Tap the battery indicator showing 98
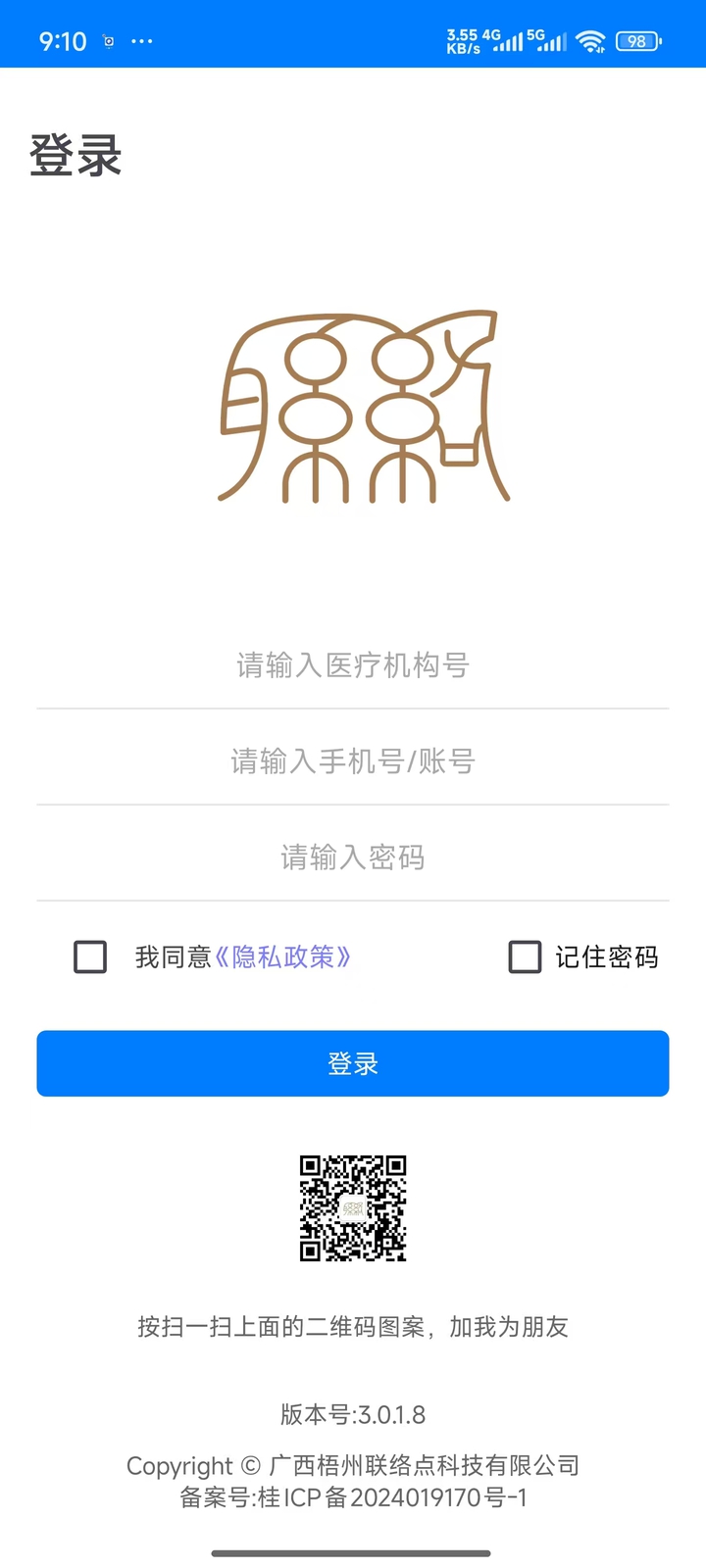The image size is (706, 1568). [635, 40]
